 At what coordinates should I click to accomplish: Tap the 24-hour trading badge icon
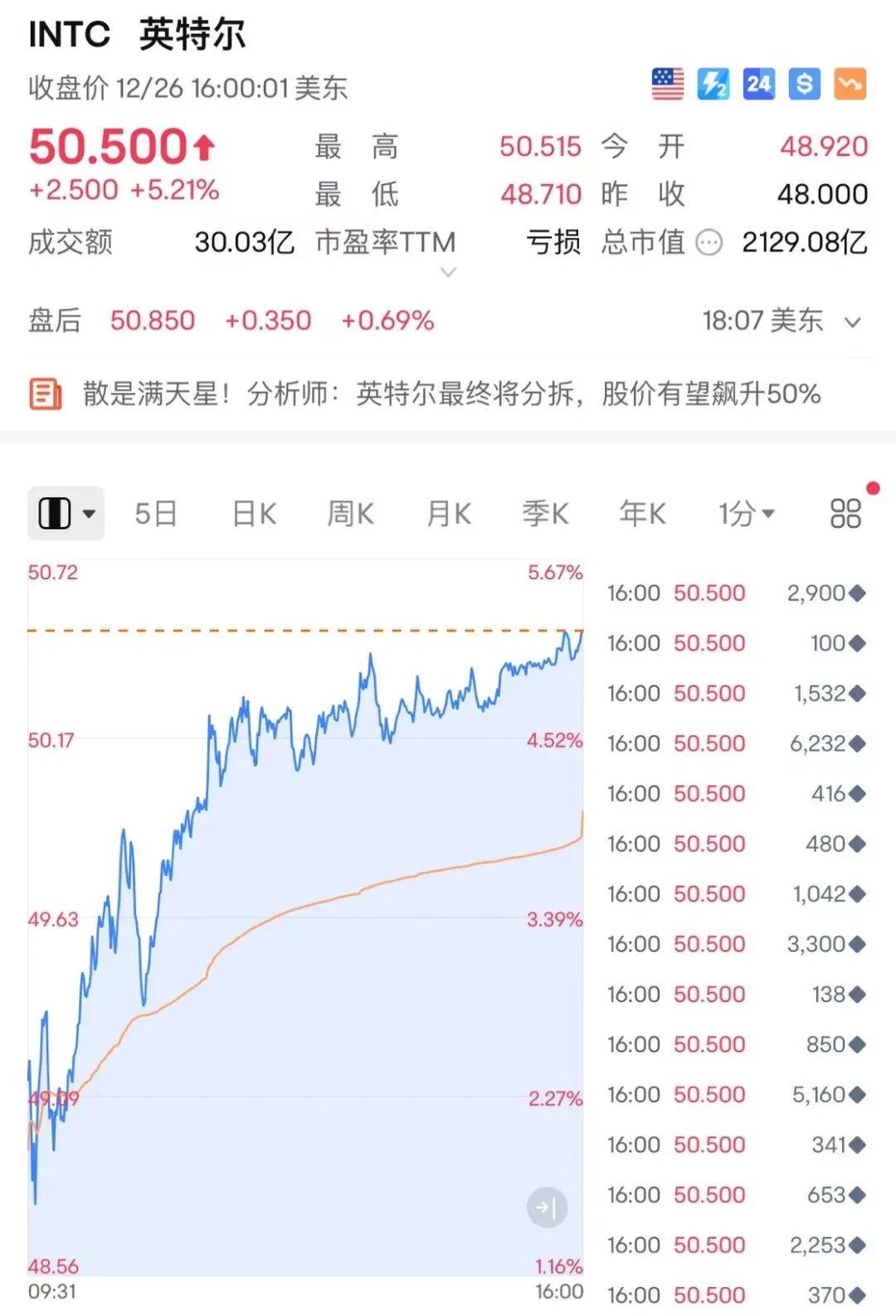(758, 84)
